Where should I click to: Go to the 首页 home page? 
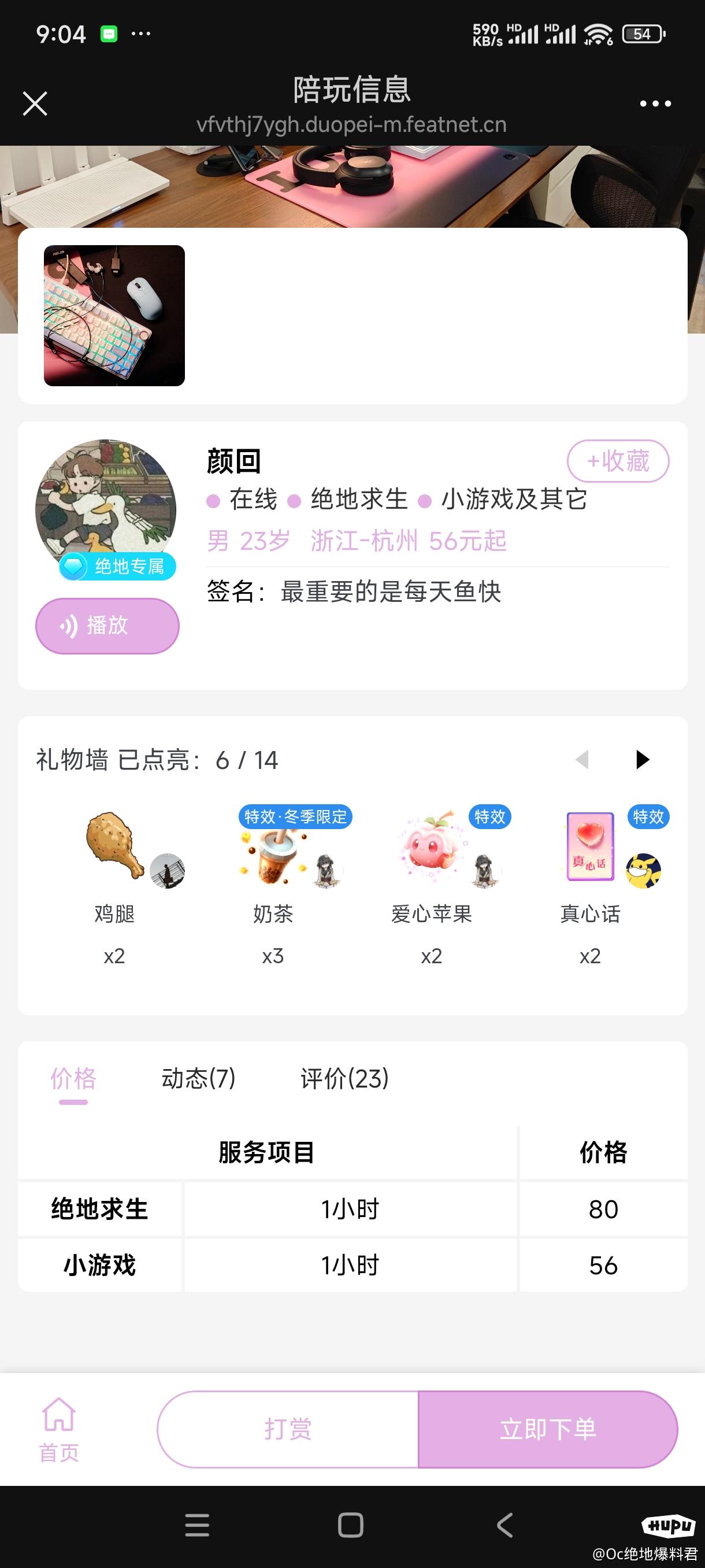pyautogui.click(x=59, y=1429)
